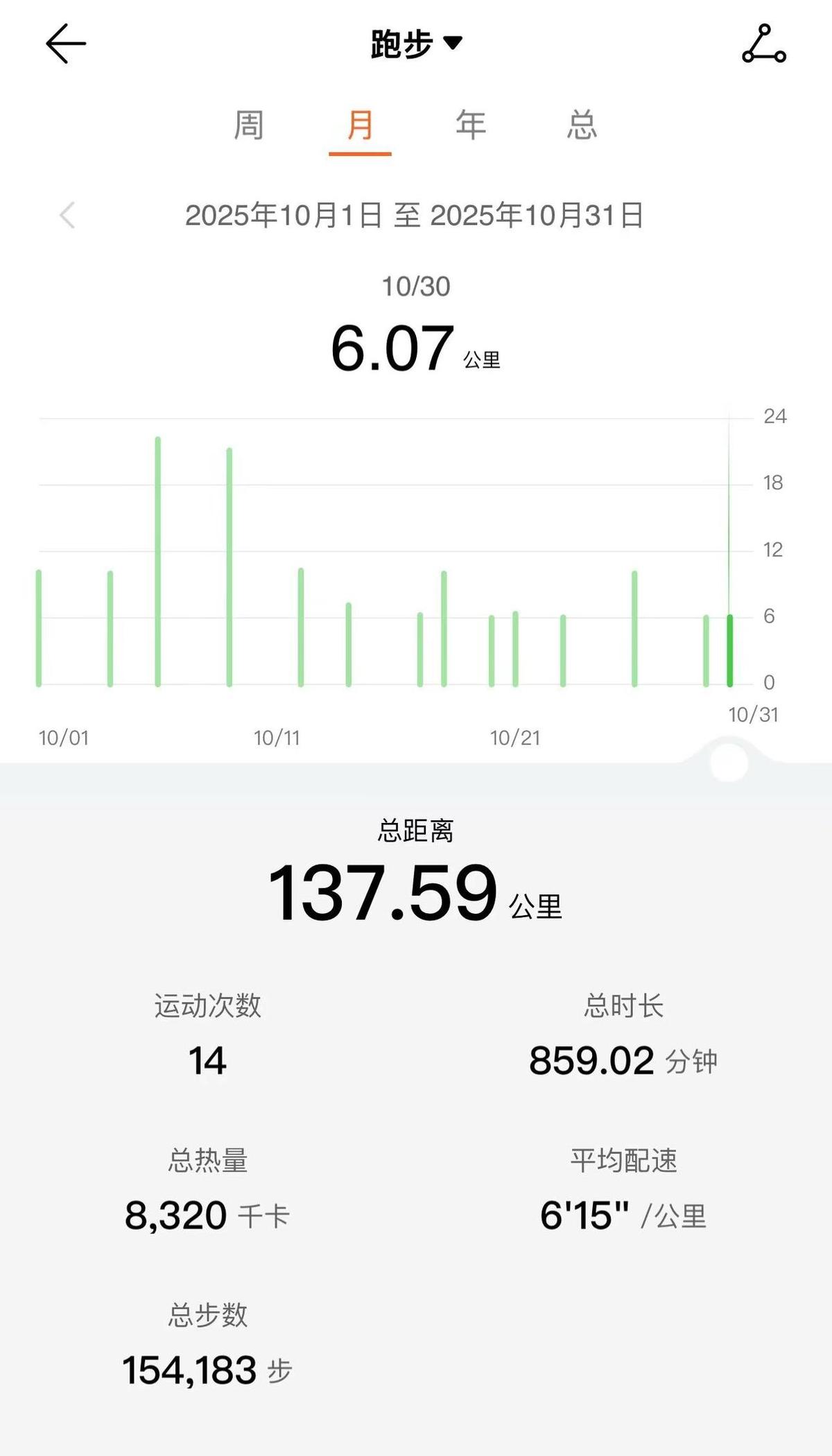
Task: Select the highlighted green bar on 10/31
Action: (730, 648)
